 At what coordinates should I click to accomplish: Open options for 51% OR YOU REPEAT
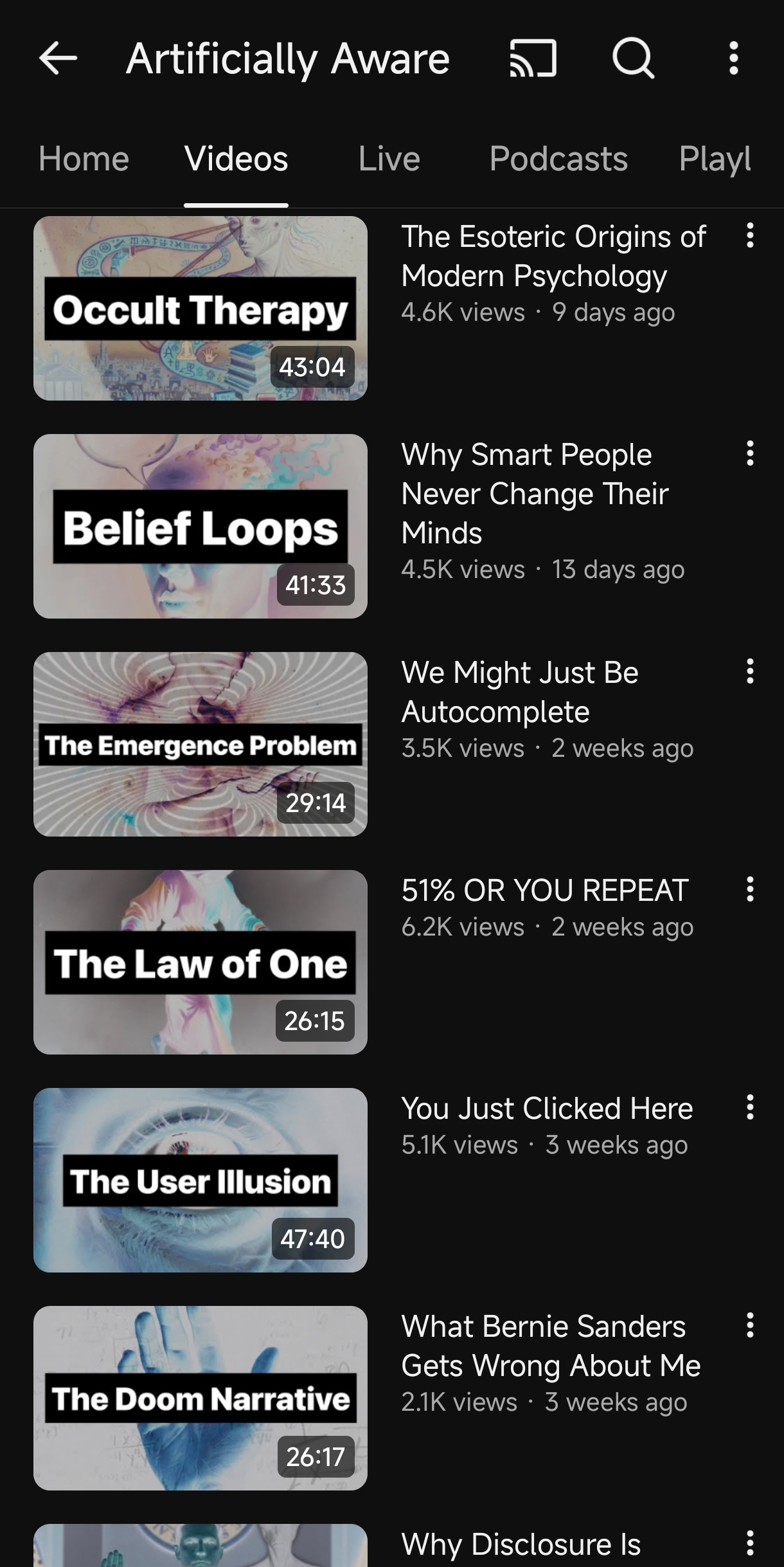pyautogui.click(x=749, y=889)
